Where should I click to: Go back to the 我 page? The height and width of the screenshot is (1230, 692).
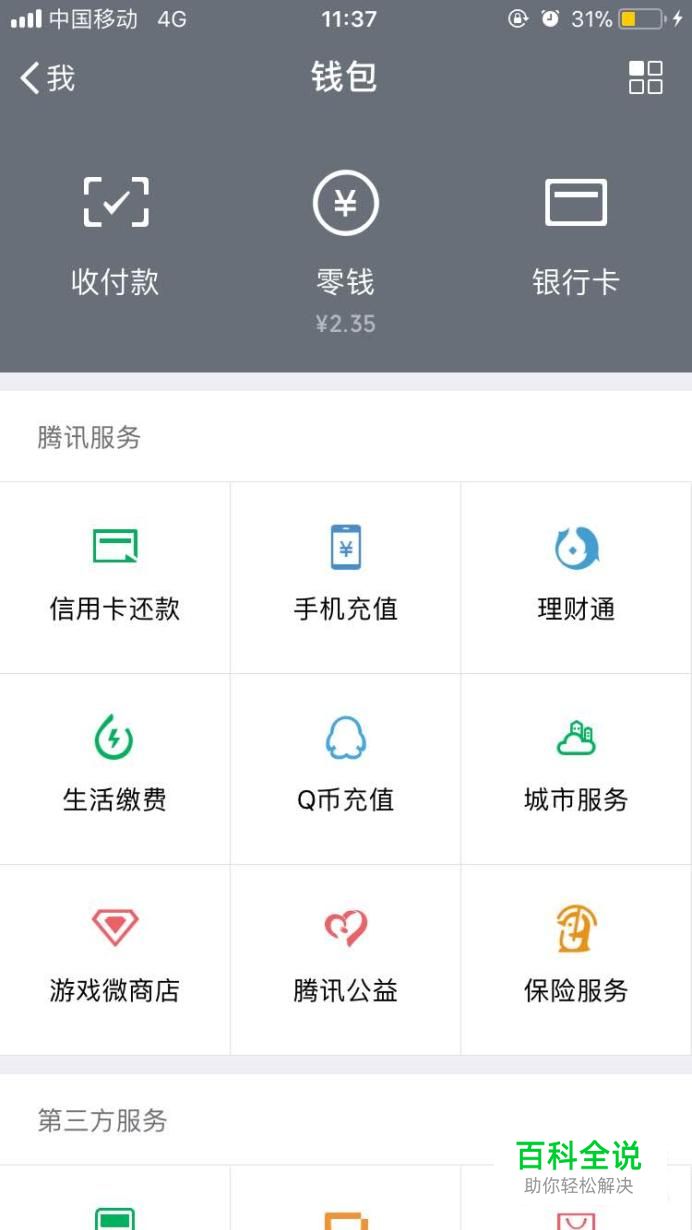pyautogui.click(x=47, y=78)
